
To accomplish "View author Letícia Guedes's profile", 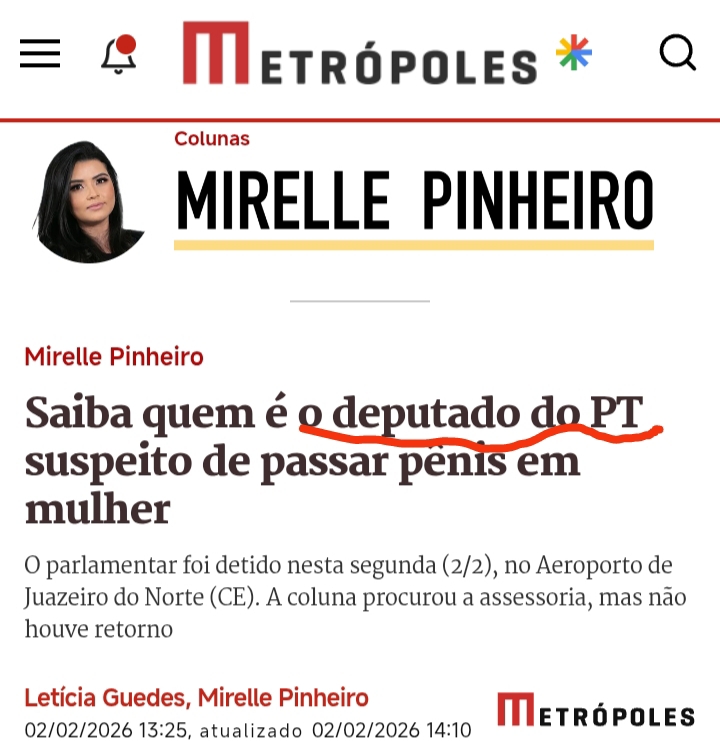I will [106, 698].
